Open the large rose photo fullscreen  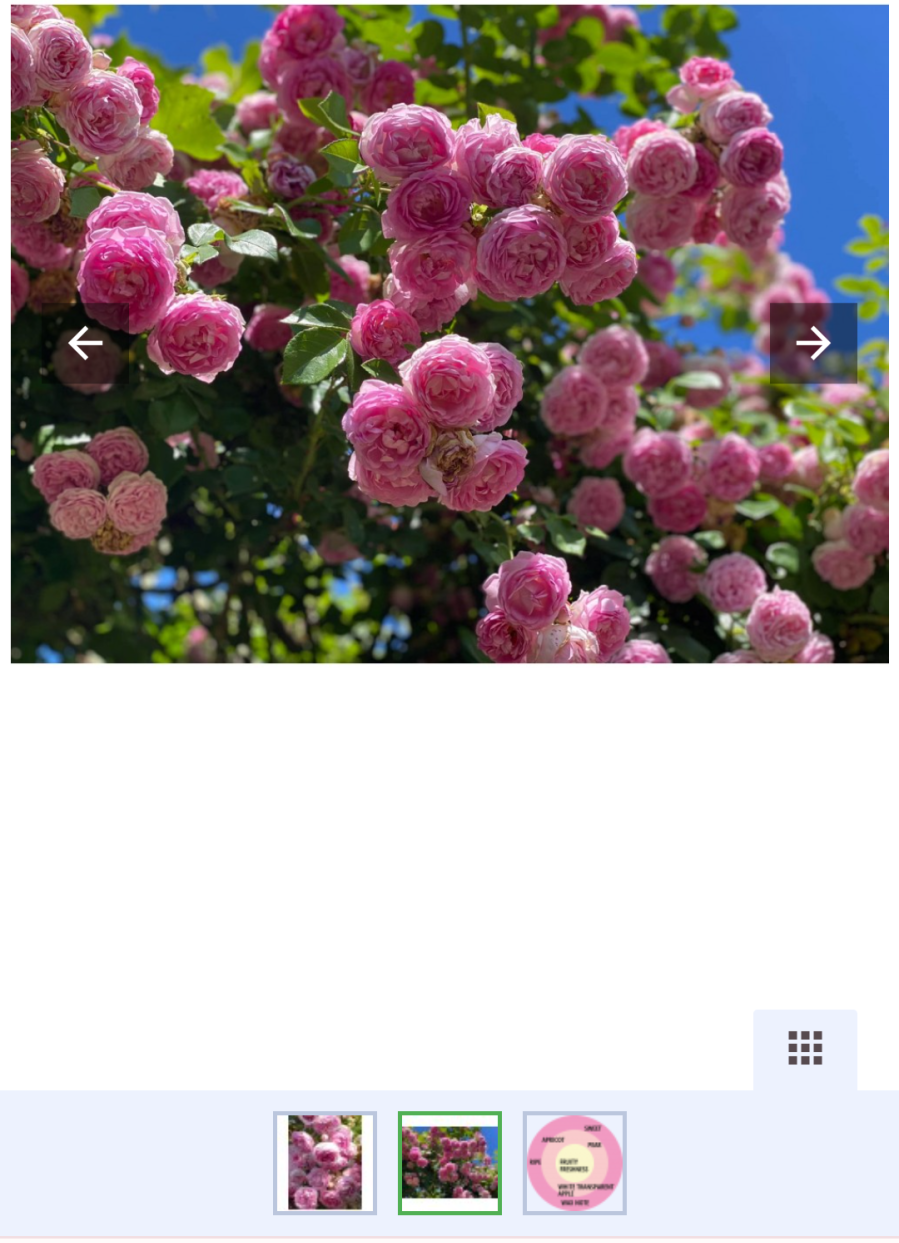point(450,334)
